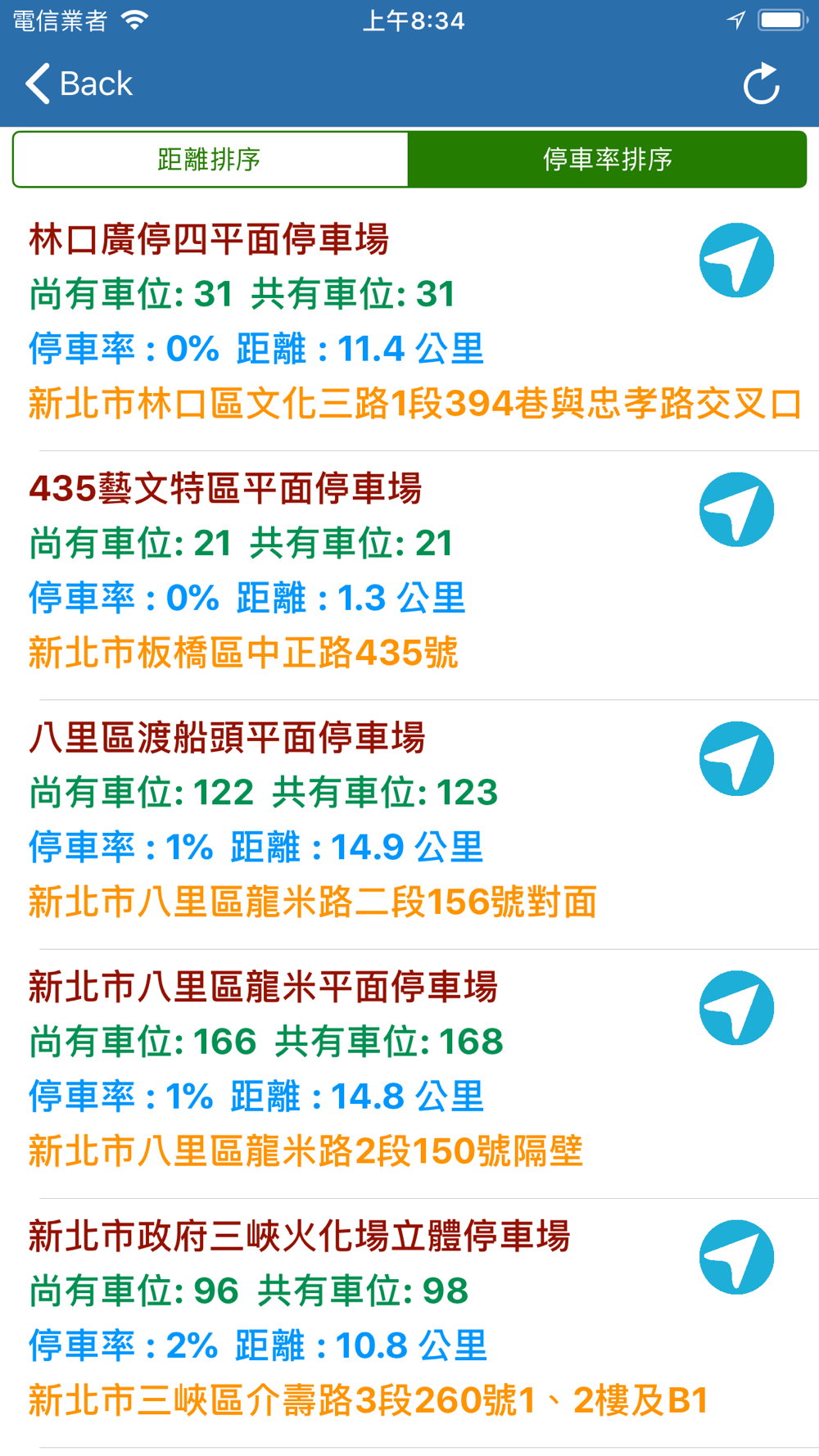
Task: Navigate to 林口廣停四平面停車場
Action: [x=736, y=260]
